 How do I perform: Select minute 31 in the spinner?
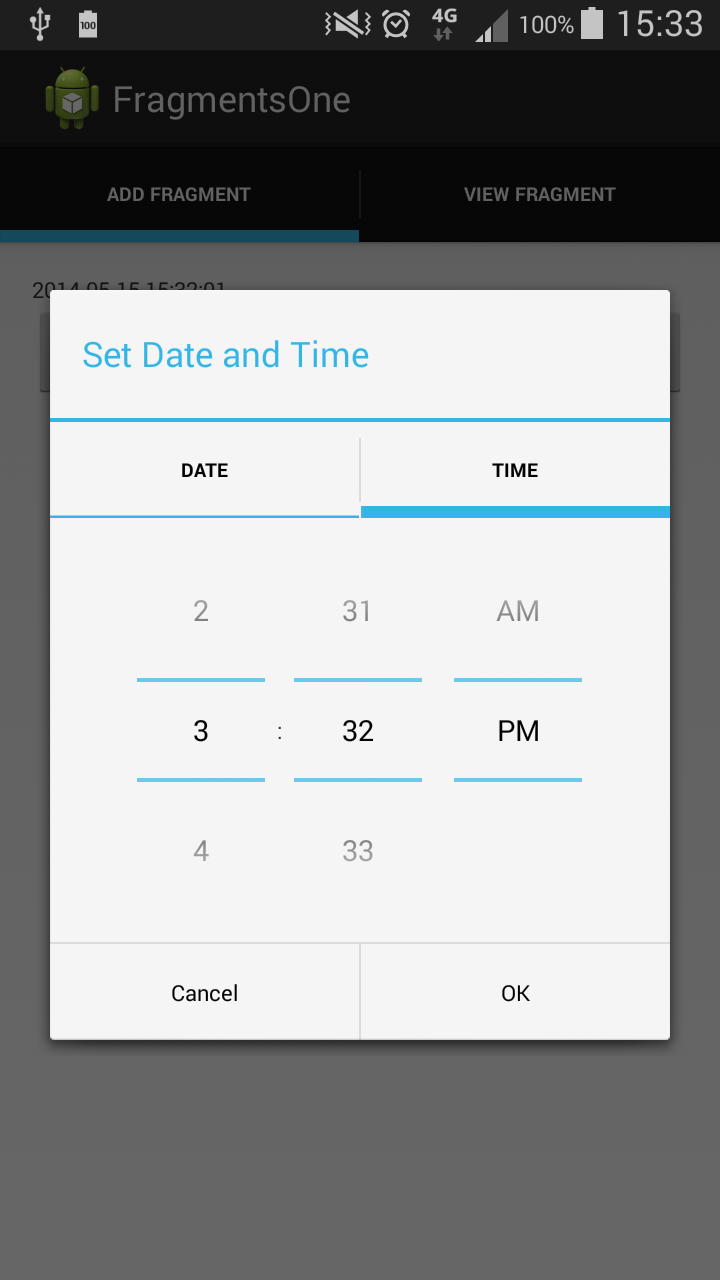point(358,611)
